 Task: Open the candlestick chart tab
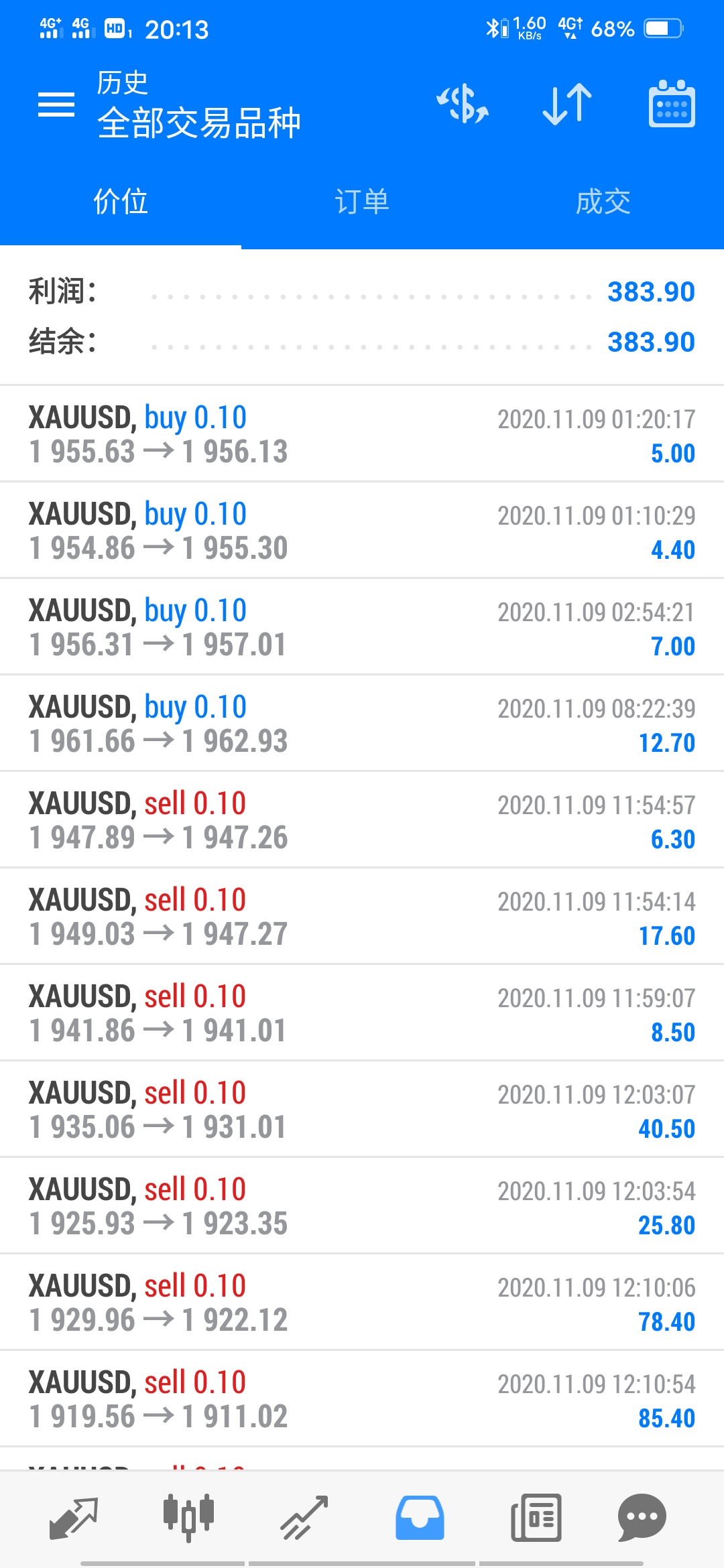coord(188,1518)
